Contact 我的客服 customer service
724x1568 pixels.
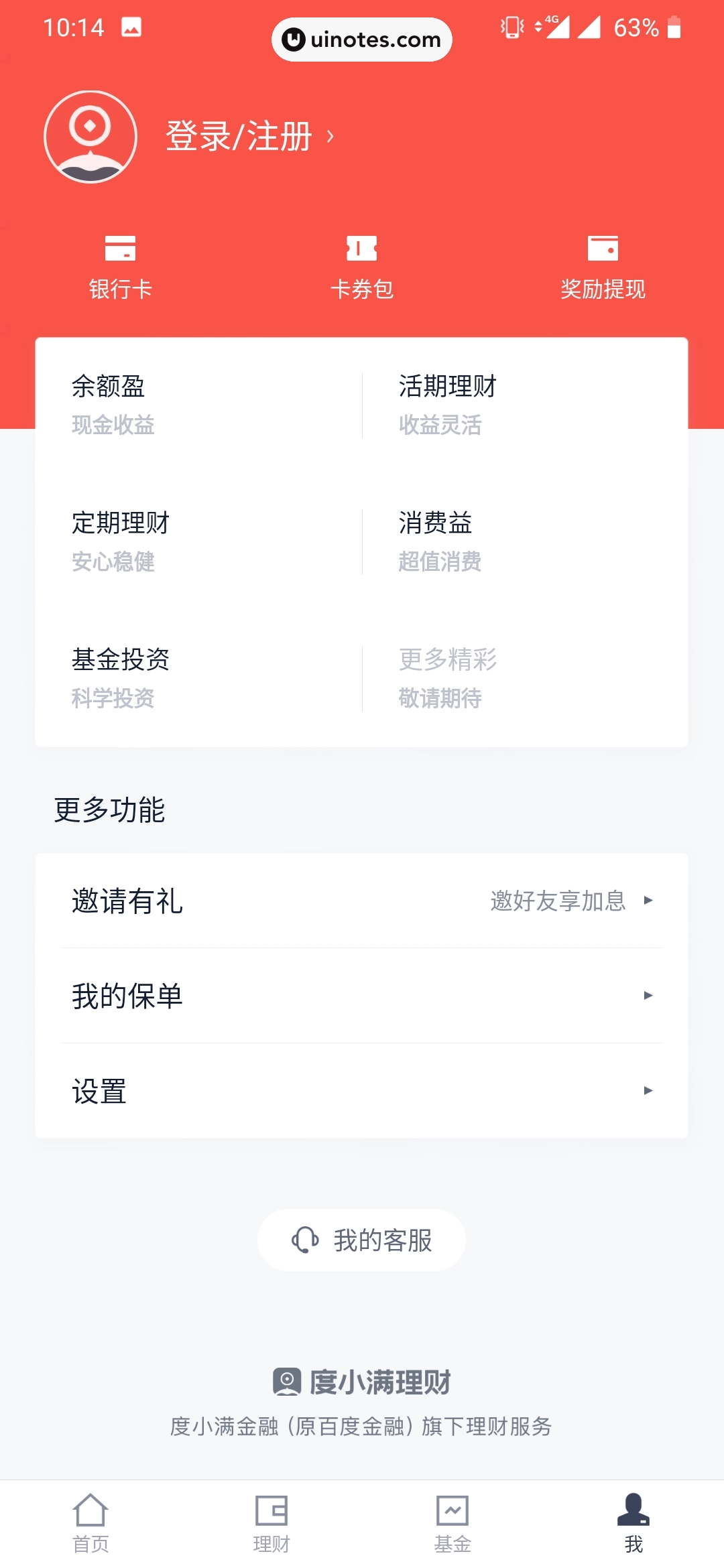[361, 1240]
